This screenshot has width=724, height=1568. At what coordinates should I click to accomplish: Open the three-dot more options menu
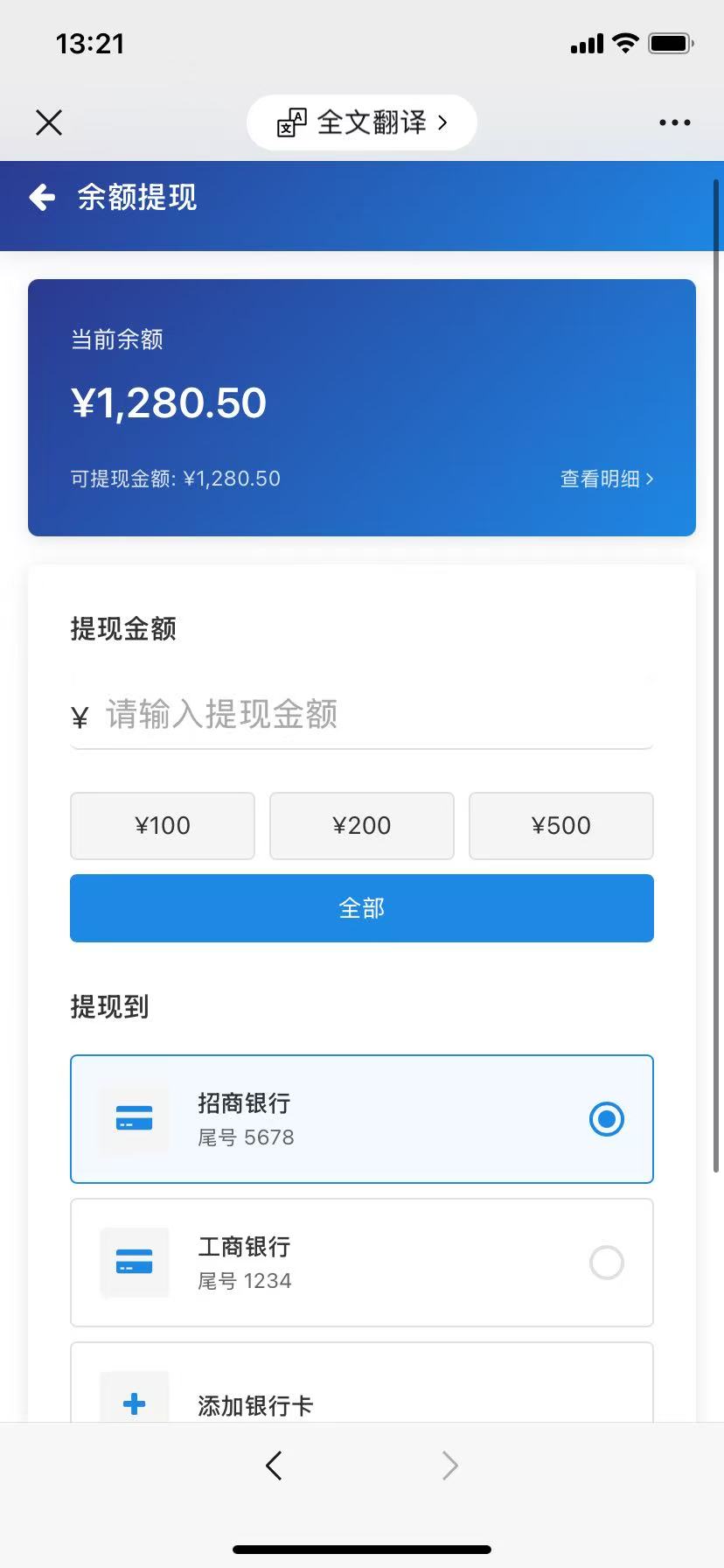point(674,122)
